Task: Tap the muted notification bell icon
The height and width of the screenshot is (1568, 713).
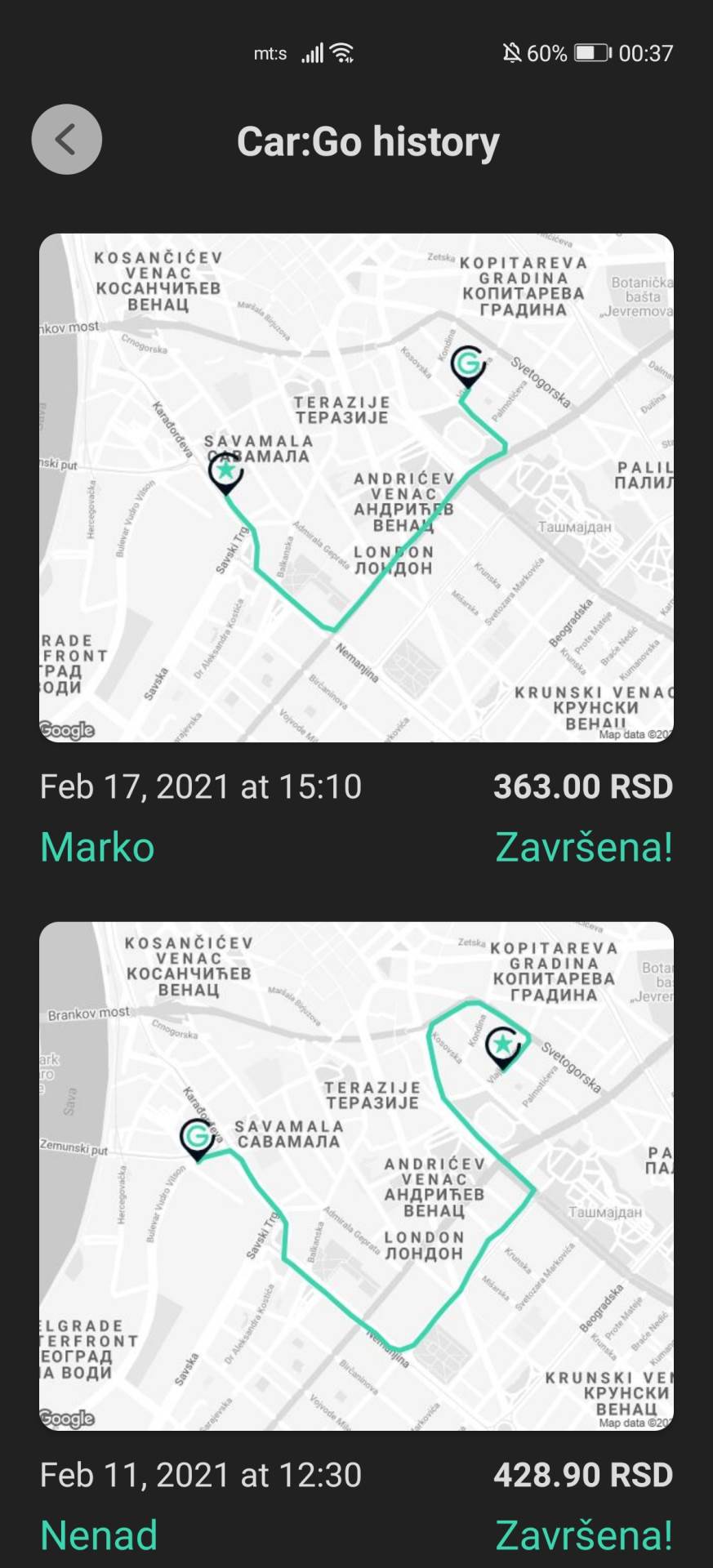Action: (x=511, y=52)
